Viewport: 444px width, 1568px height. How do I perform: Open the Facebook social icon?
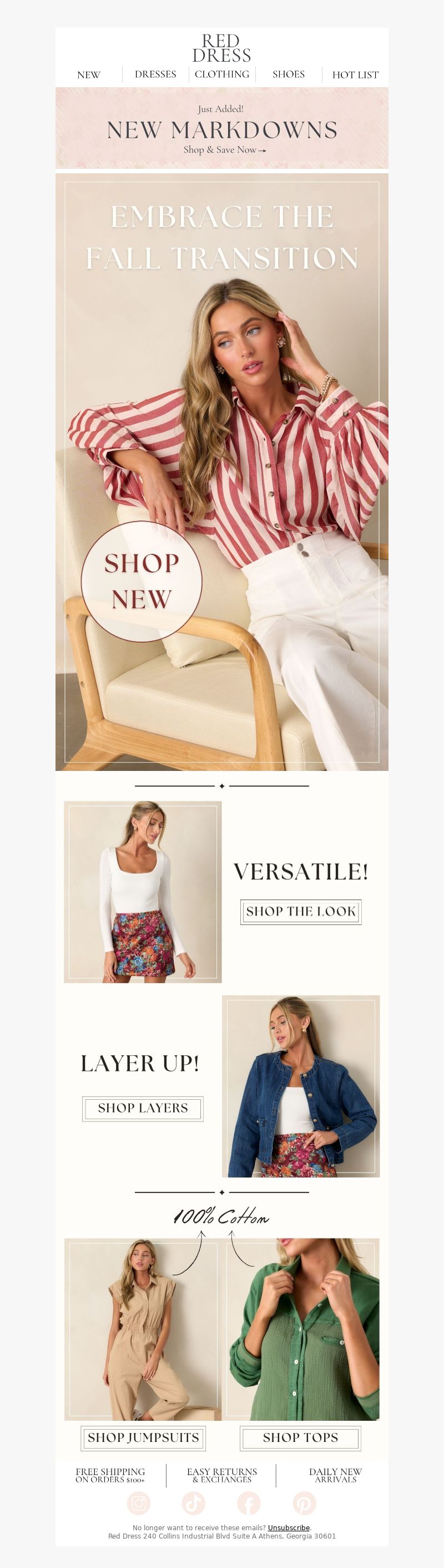(x=249, y=1503)
